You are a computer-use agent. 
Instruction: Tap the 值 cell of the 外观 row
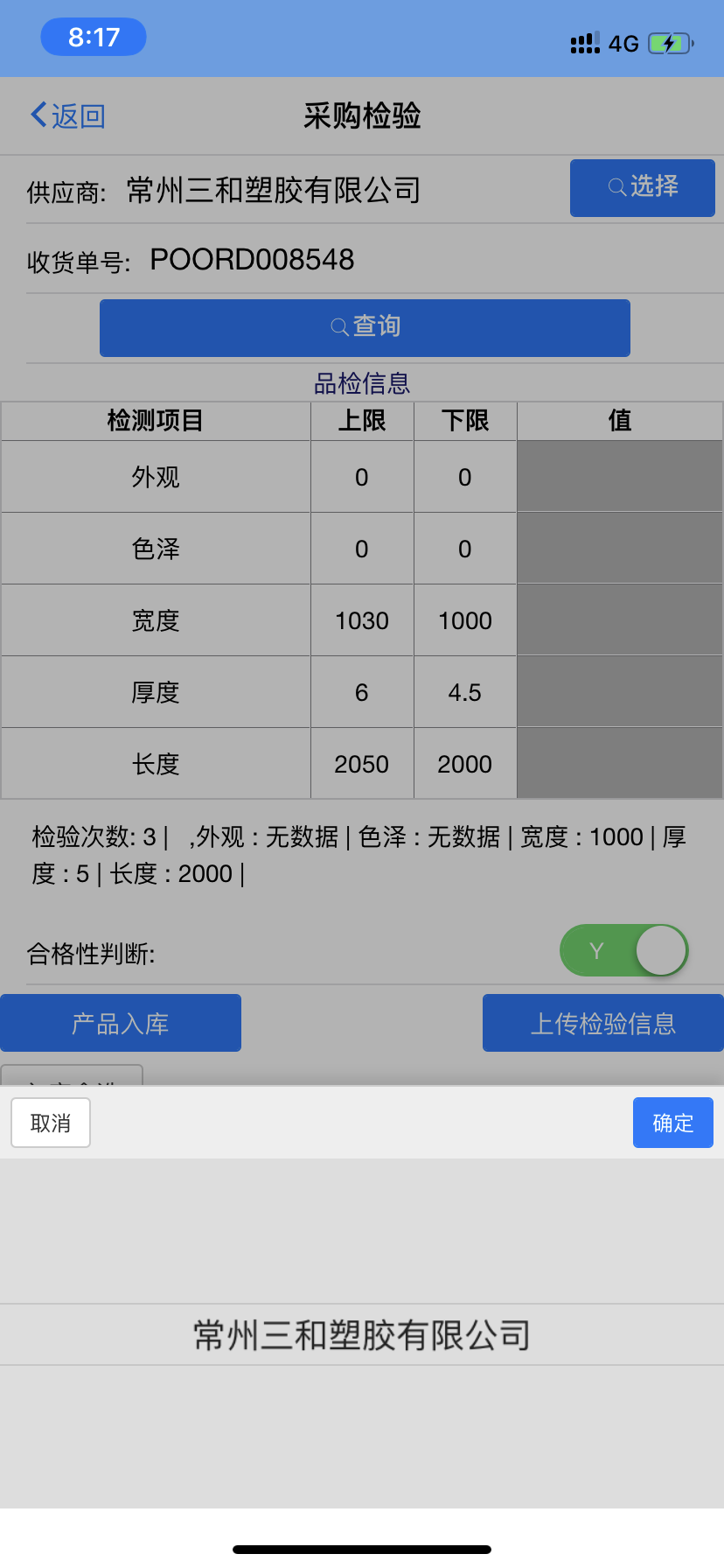pos(620,476)
